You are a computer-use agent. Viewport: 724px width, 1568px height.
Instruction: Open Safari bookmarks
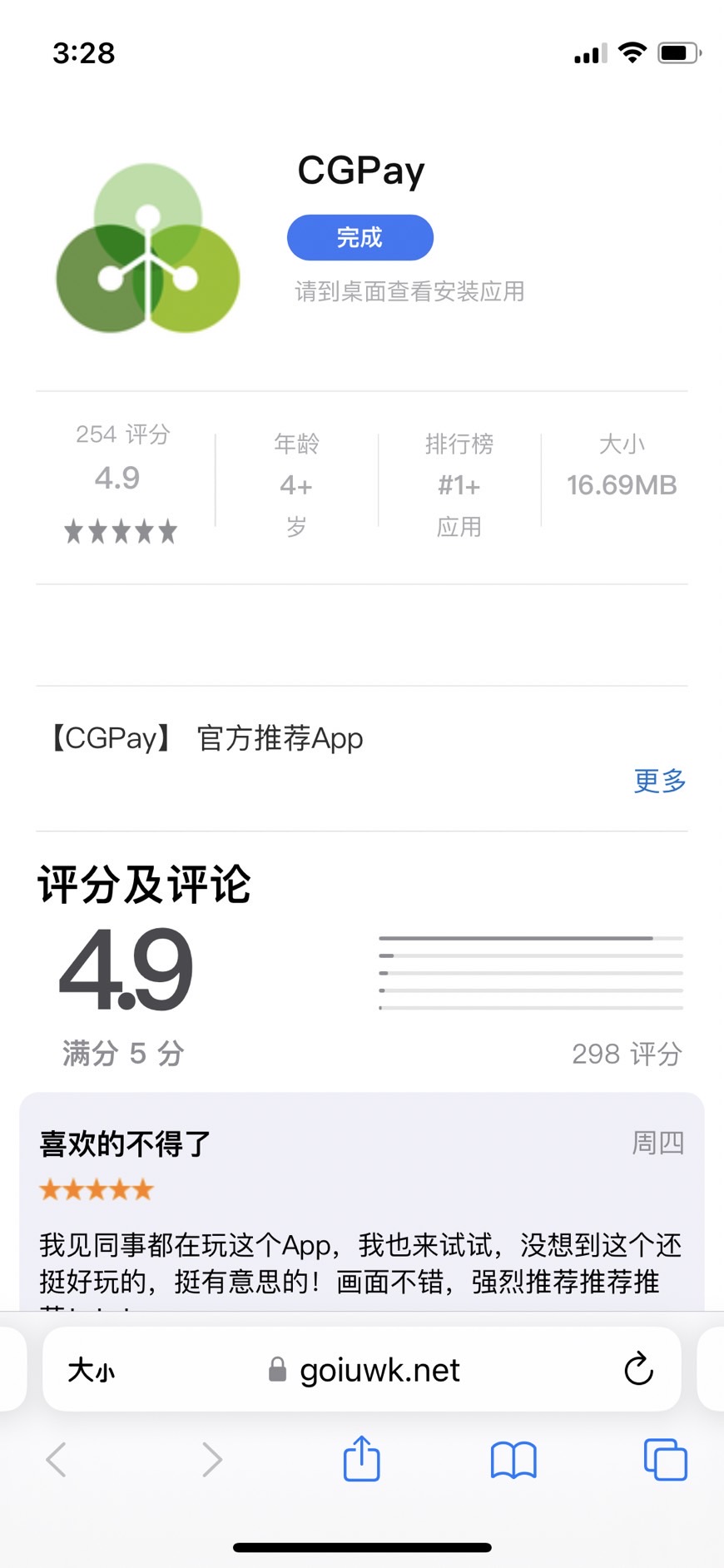(x=513, y=1460)
